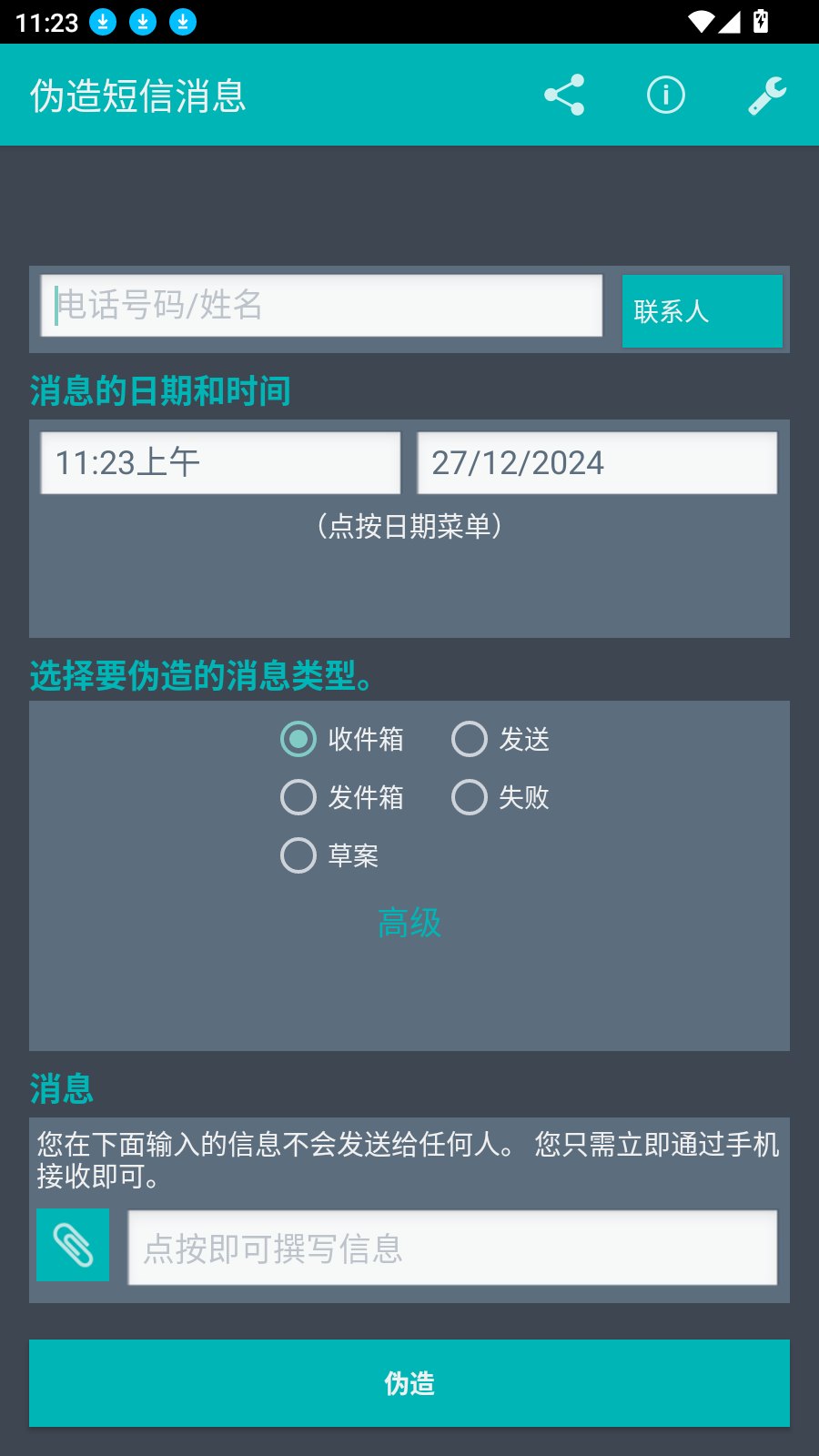Open the date picker showing 27/12/2024
Viewport: 819px width, 1456px height.
pyautogui.click(x=597, y=463)
